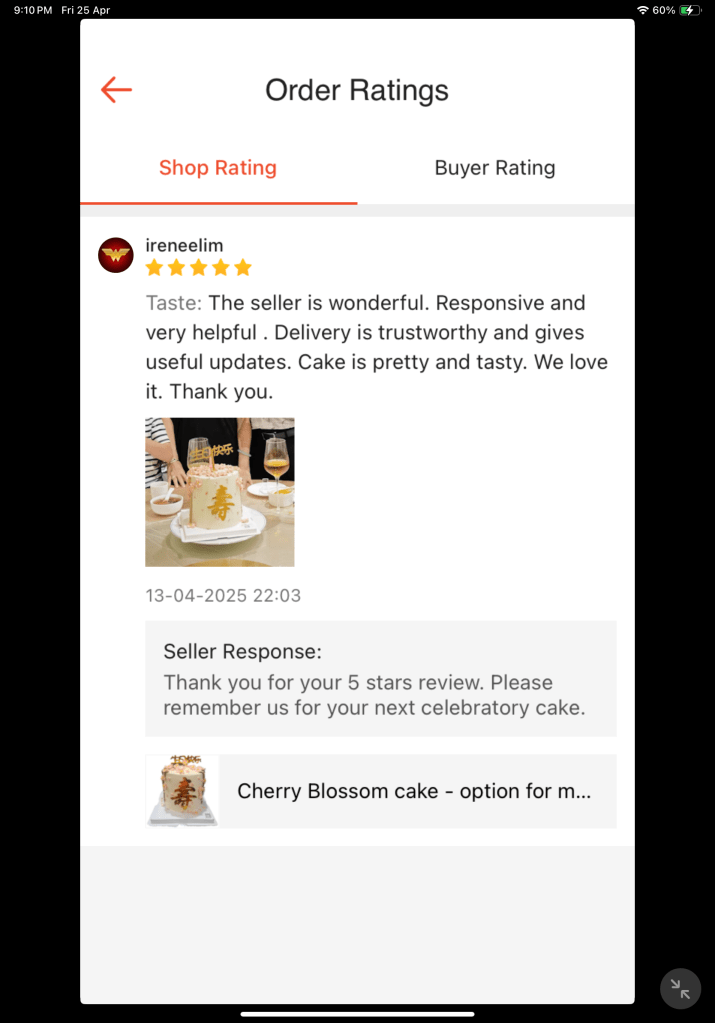Go back using the red arrow

coord(117,90)
